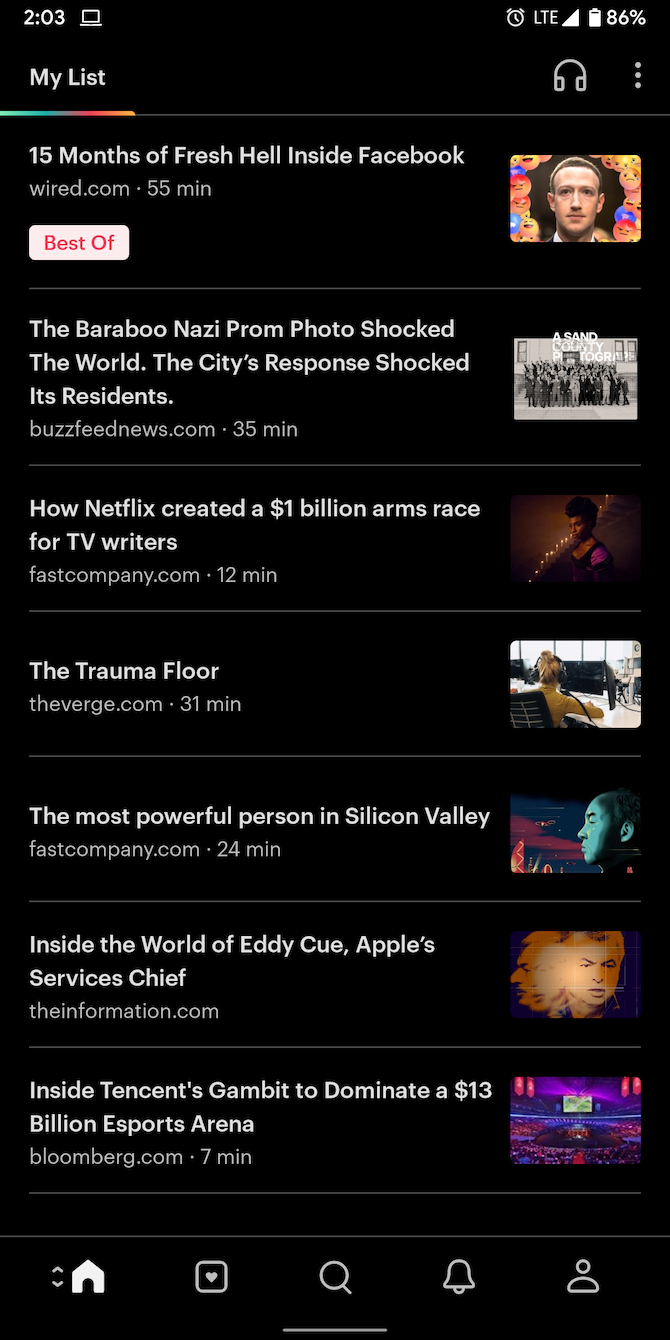Switch to the saved favorites tab
This screenshot has height=1340, width=670.
[x=212, y=1277]
